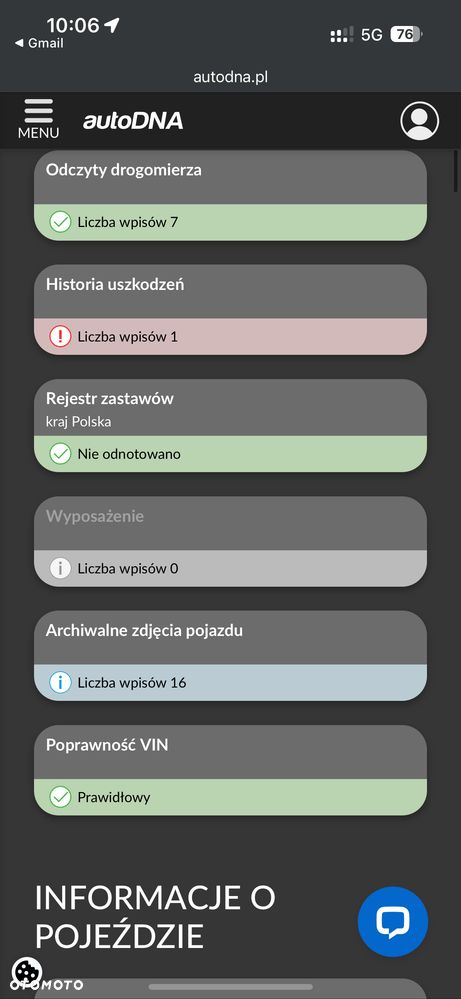The width and height of the screenshot is (461, 999).
Task: Open the user profile icon
Action: (420, 120)
